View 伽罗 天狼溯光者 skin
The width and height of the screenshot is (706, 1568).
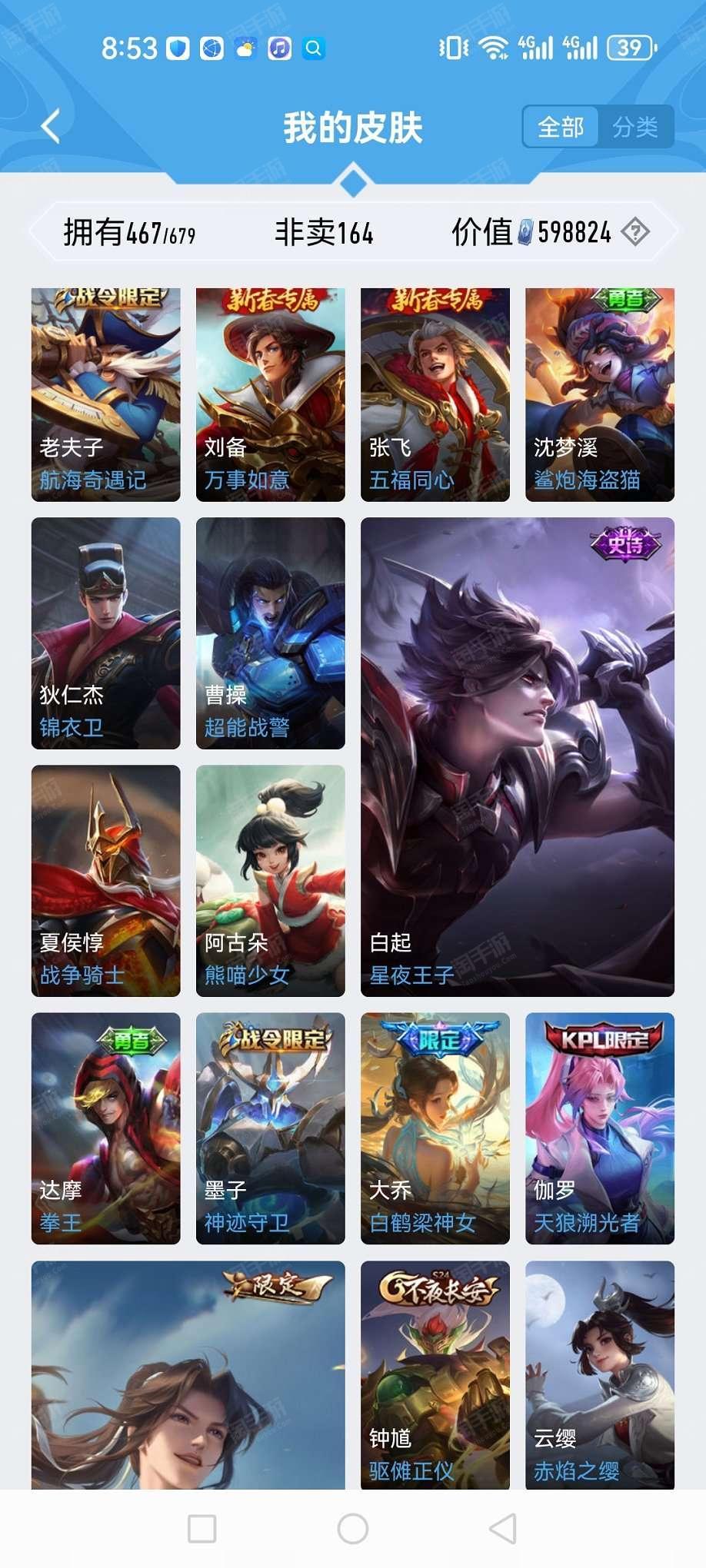(600, 1128)
